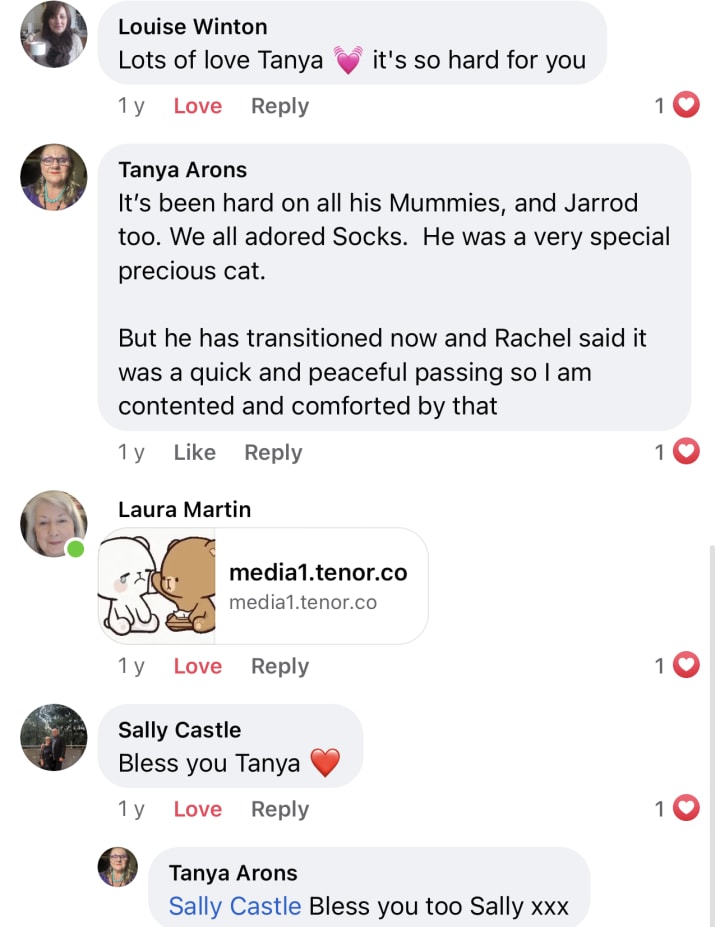Viewport: 720px width, 927px height.
Task: Reply to Sally Castle's comment
Action: tap(279, 810)
